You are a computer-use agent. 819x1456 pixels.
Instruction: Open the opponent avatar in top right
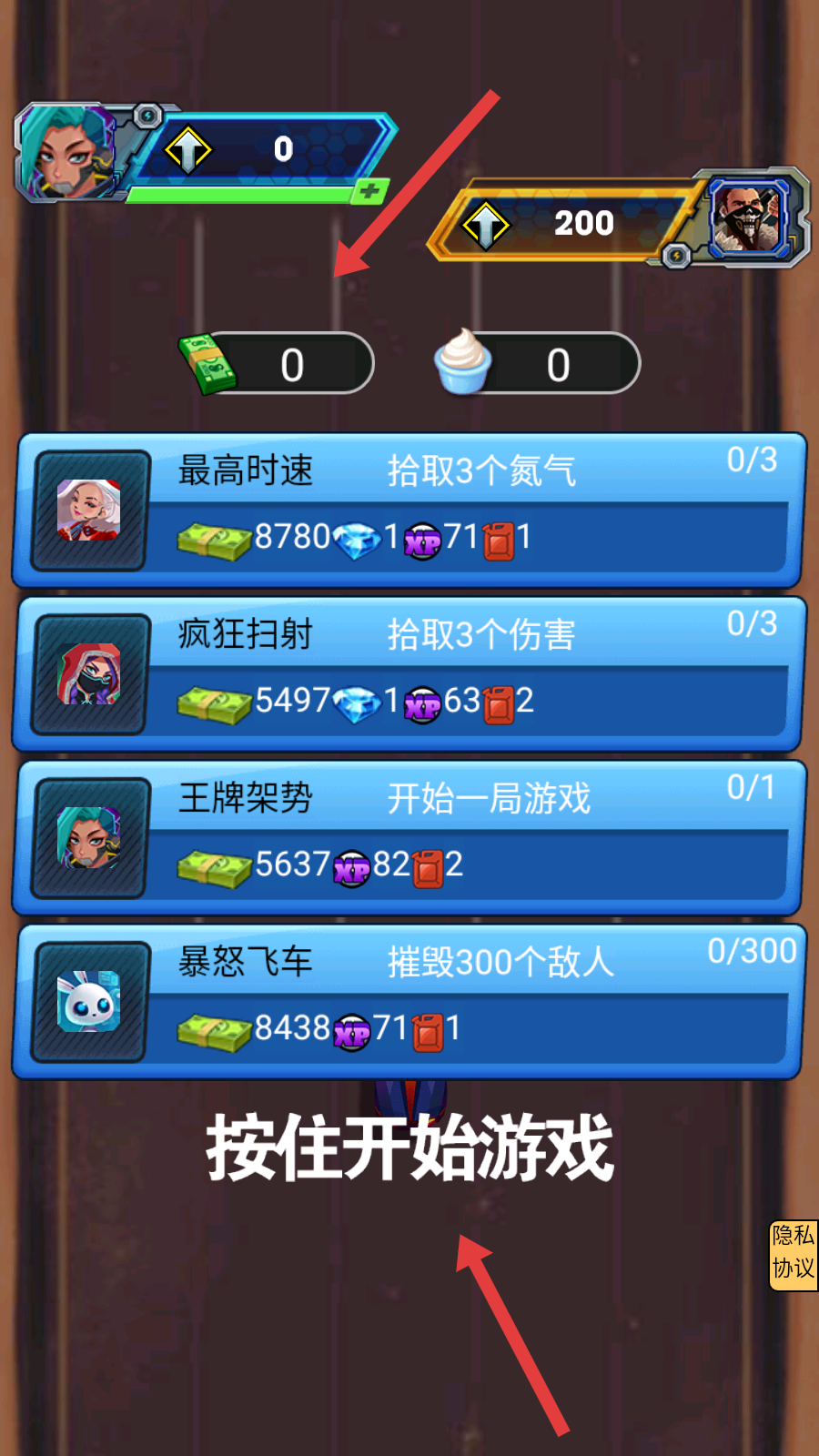coord(750,216)
